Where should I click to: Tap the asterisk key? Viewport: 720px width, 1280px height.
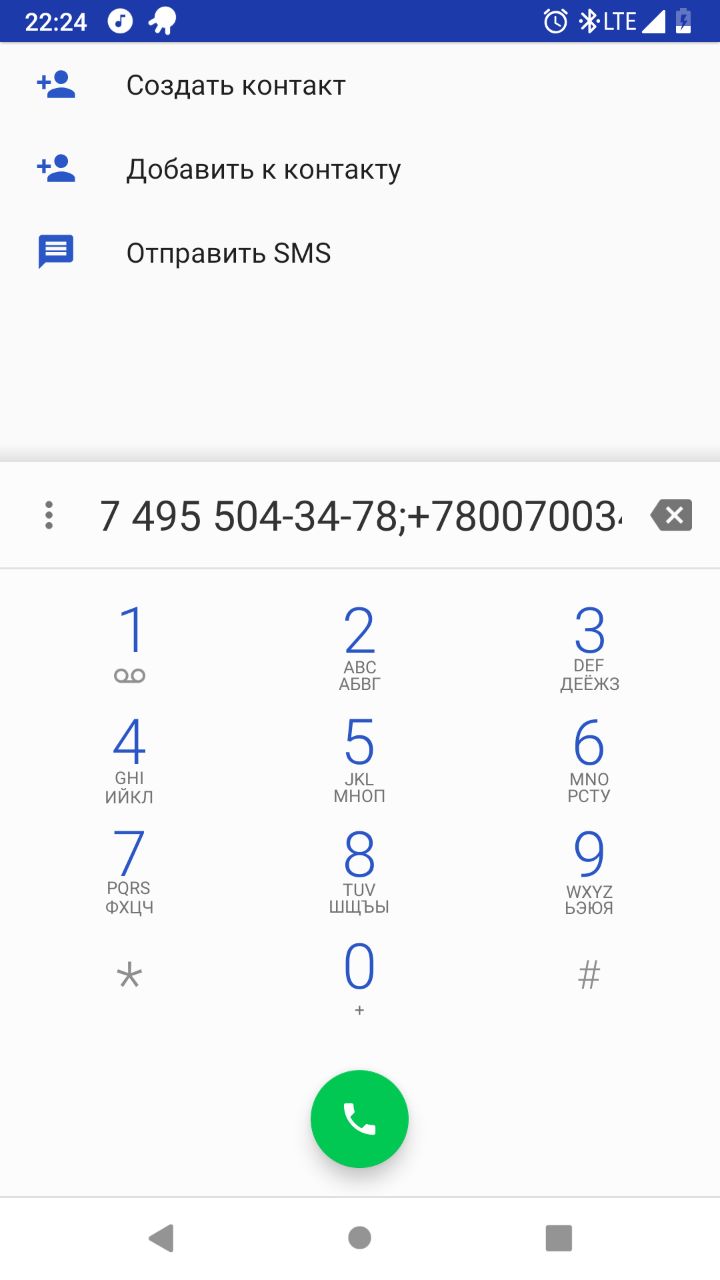pos(130,978)
